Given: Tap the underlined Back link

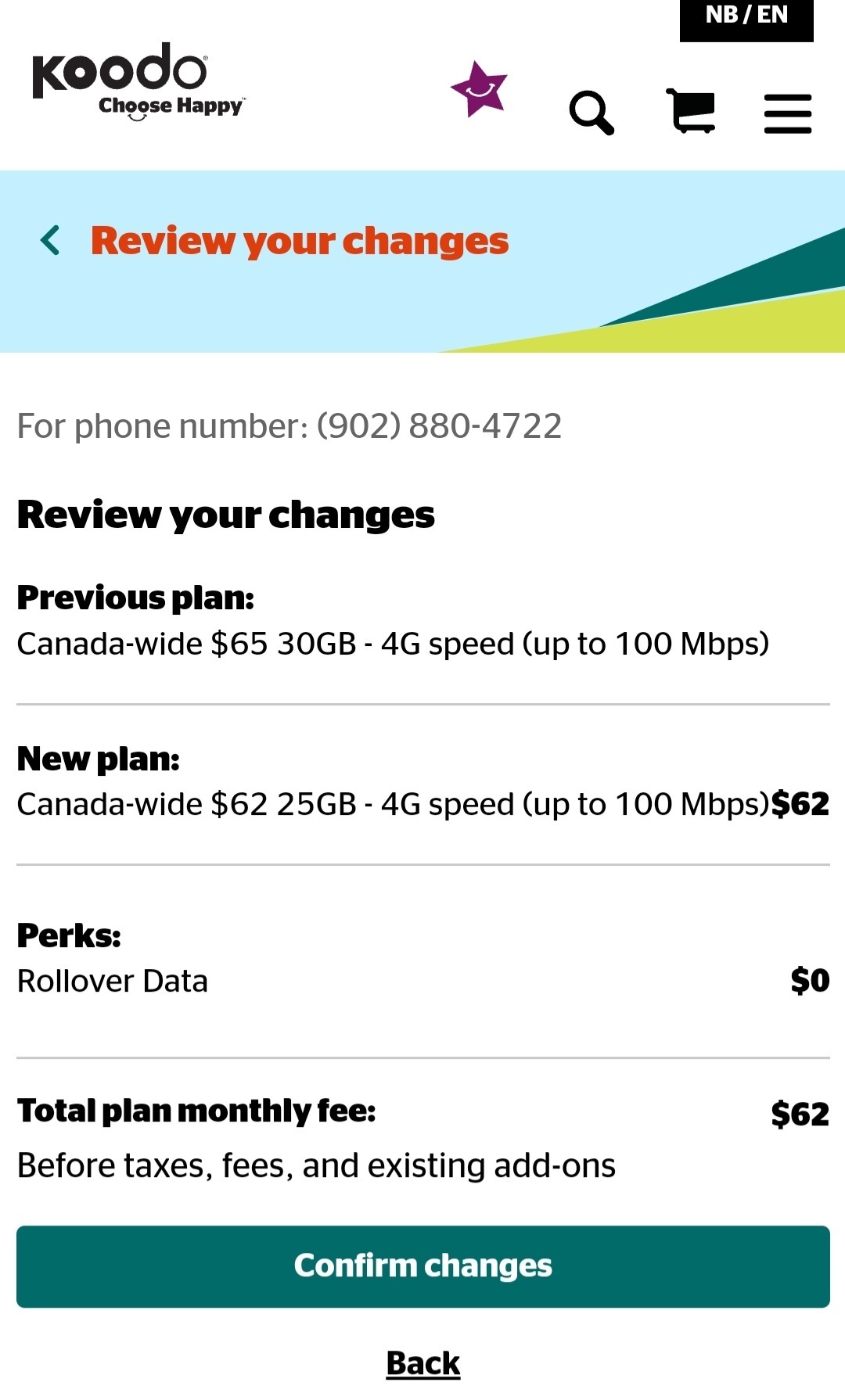Looking at the screenshot, I should [x=423, y=1363].
